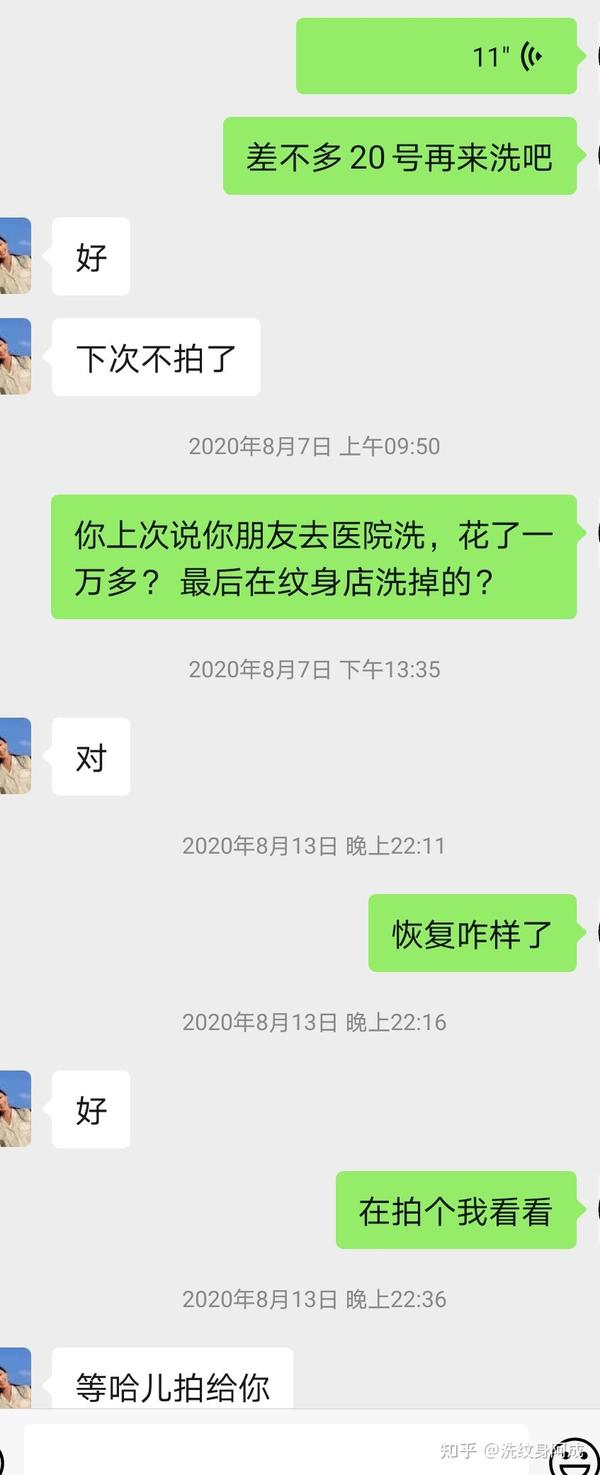
Task: Tap the avatar next to "等哈儿拍给你"
Action: (15, 1380)
